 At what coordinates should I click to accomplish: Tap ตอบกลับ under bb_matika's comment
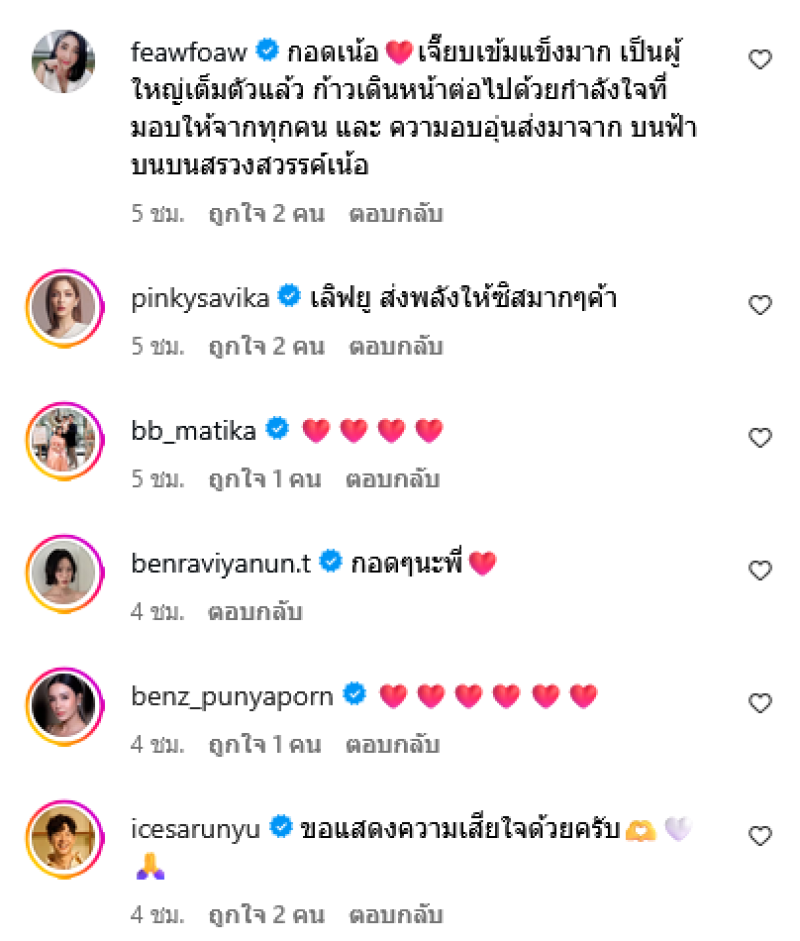393,479
